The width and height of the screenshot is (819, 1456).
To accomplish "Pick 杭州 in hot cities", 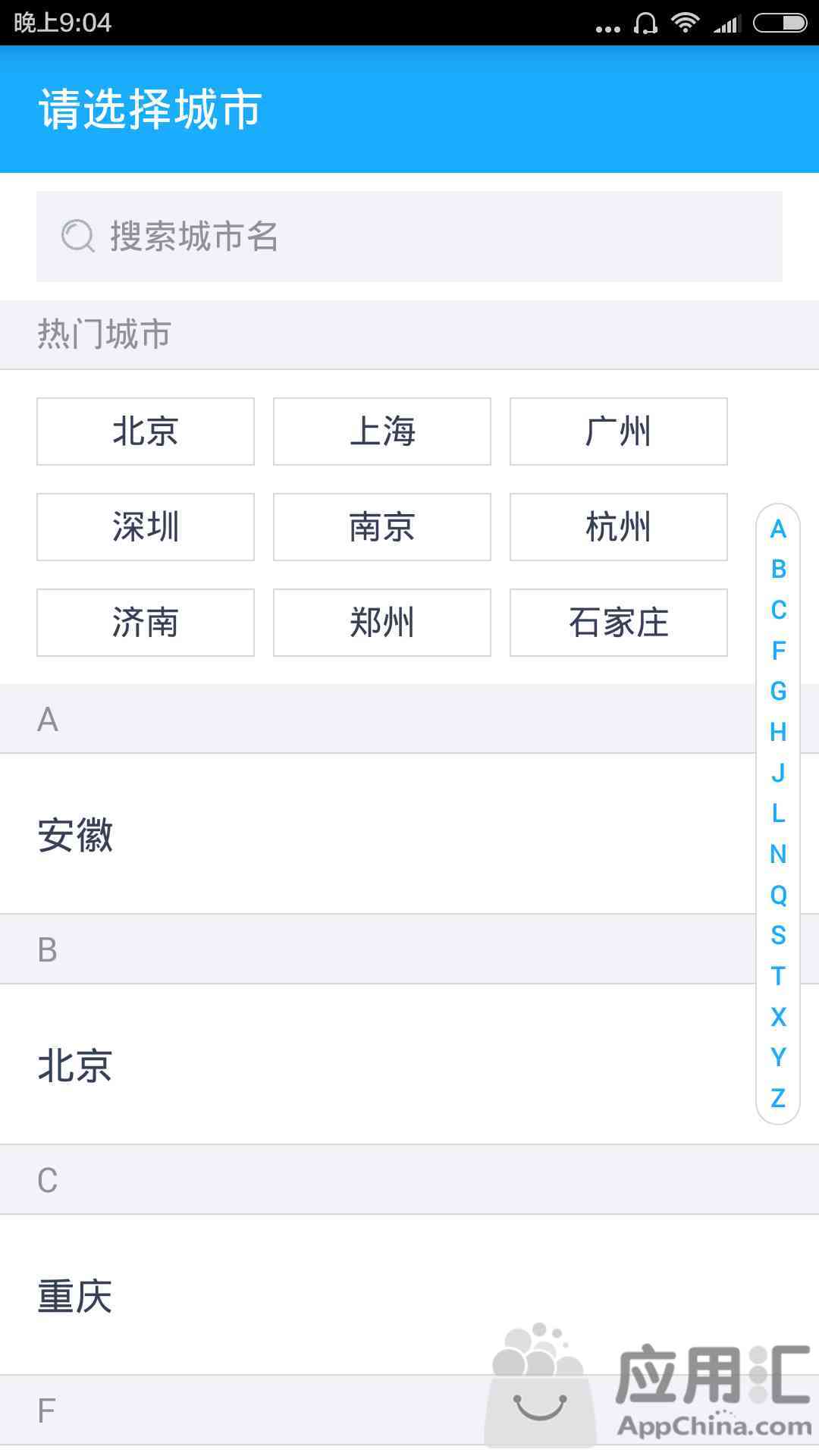I will [x=619, y=527].
